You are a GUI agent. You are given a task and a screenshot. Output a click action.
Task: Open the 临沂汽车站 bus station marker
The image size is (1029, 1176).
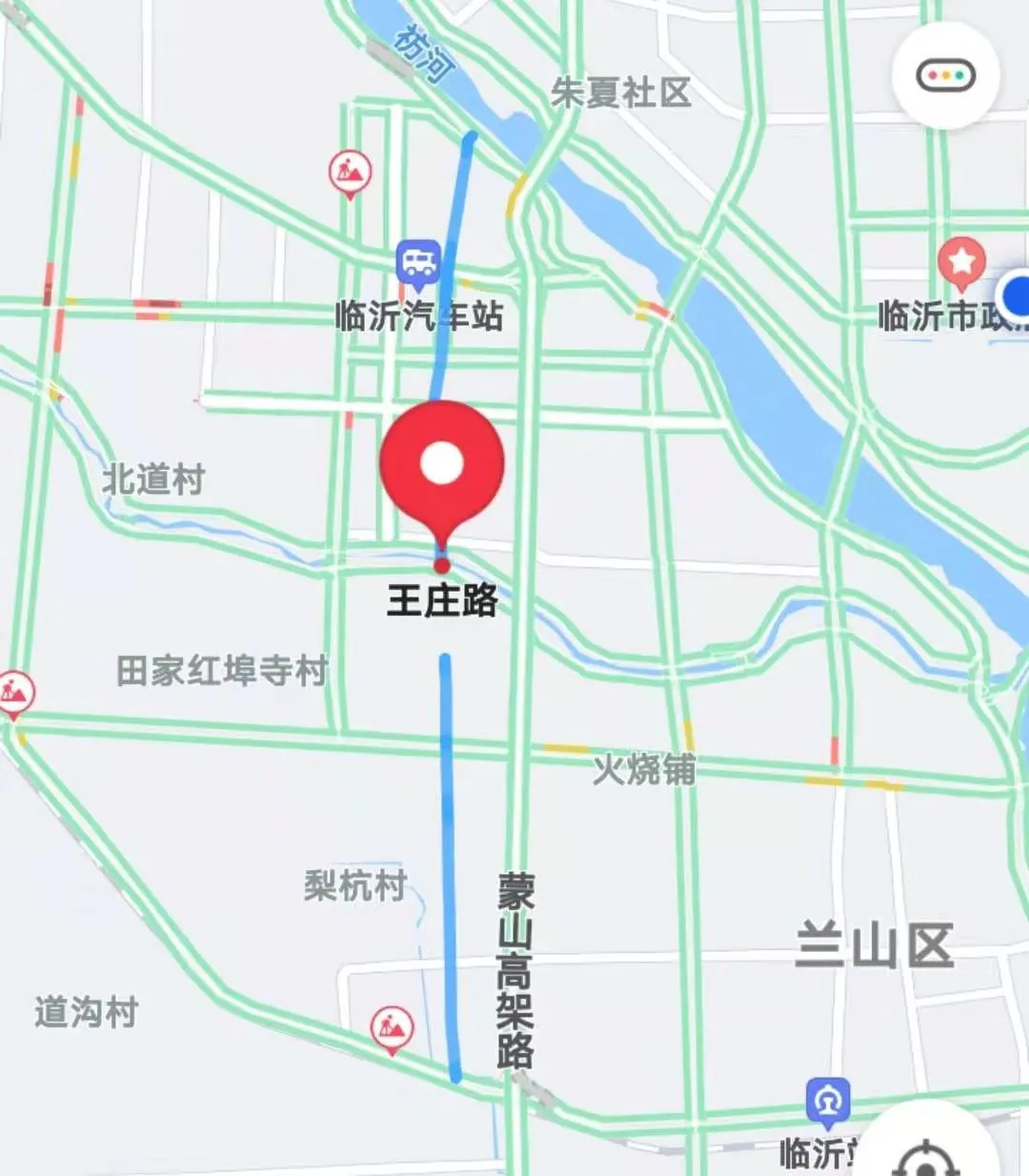pyautogui.click(x=418, y=263)
